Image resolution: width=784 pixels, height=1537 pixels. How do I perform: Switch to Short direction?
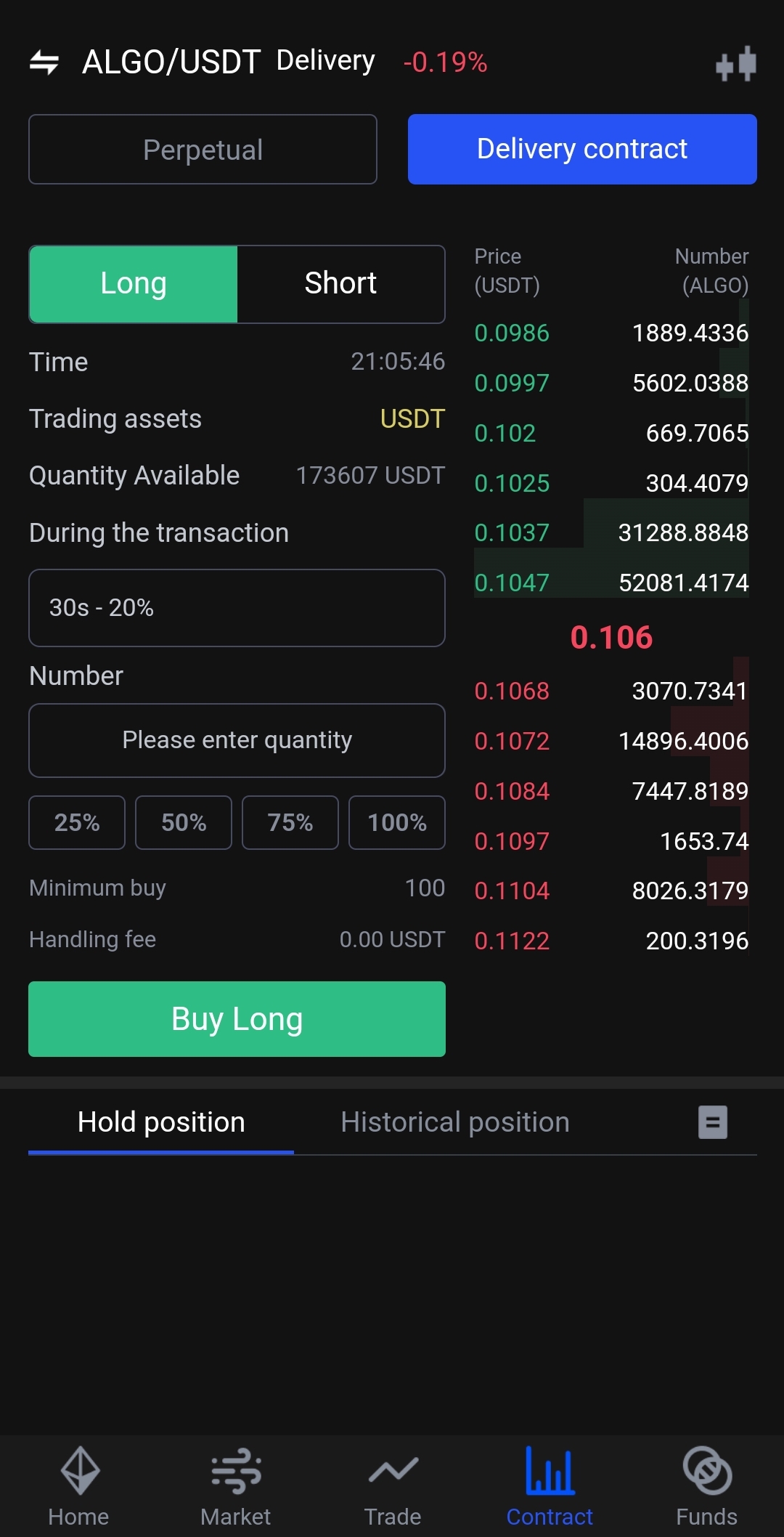(x=340, y=284)
